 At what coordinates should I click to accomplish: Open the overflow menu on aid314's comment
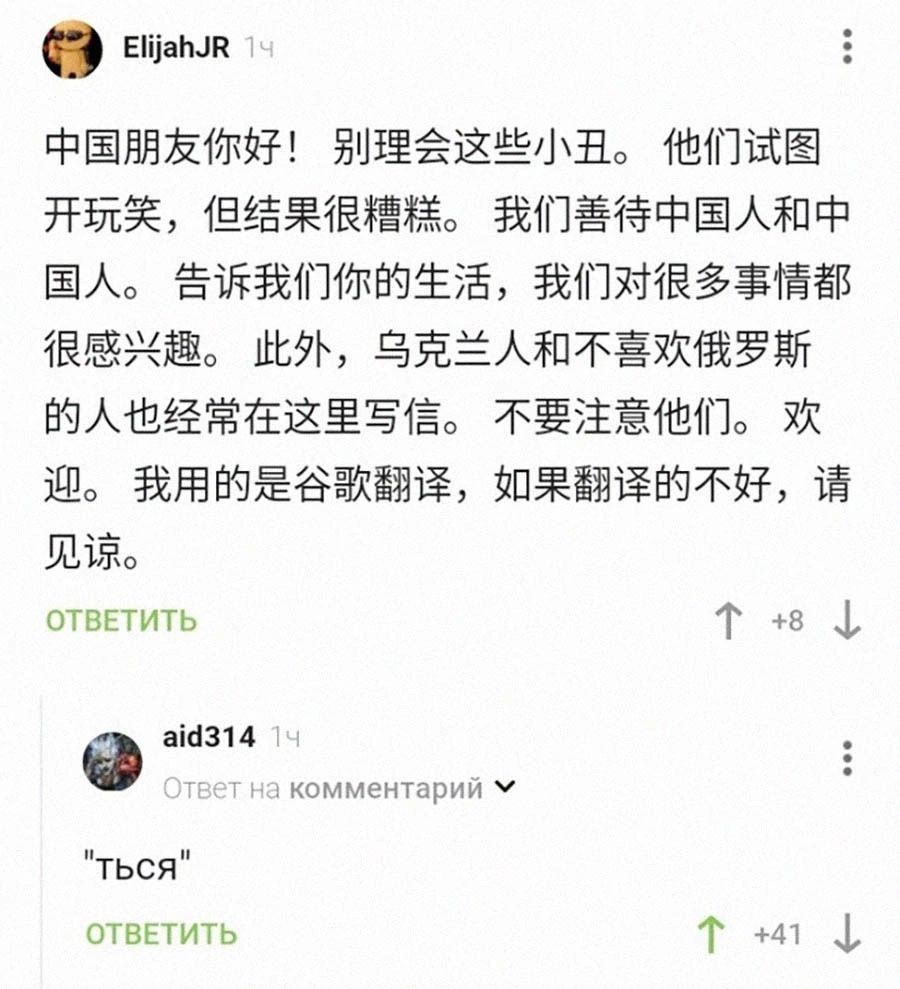(847, 759)
